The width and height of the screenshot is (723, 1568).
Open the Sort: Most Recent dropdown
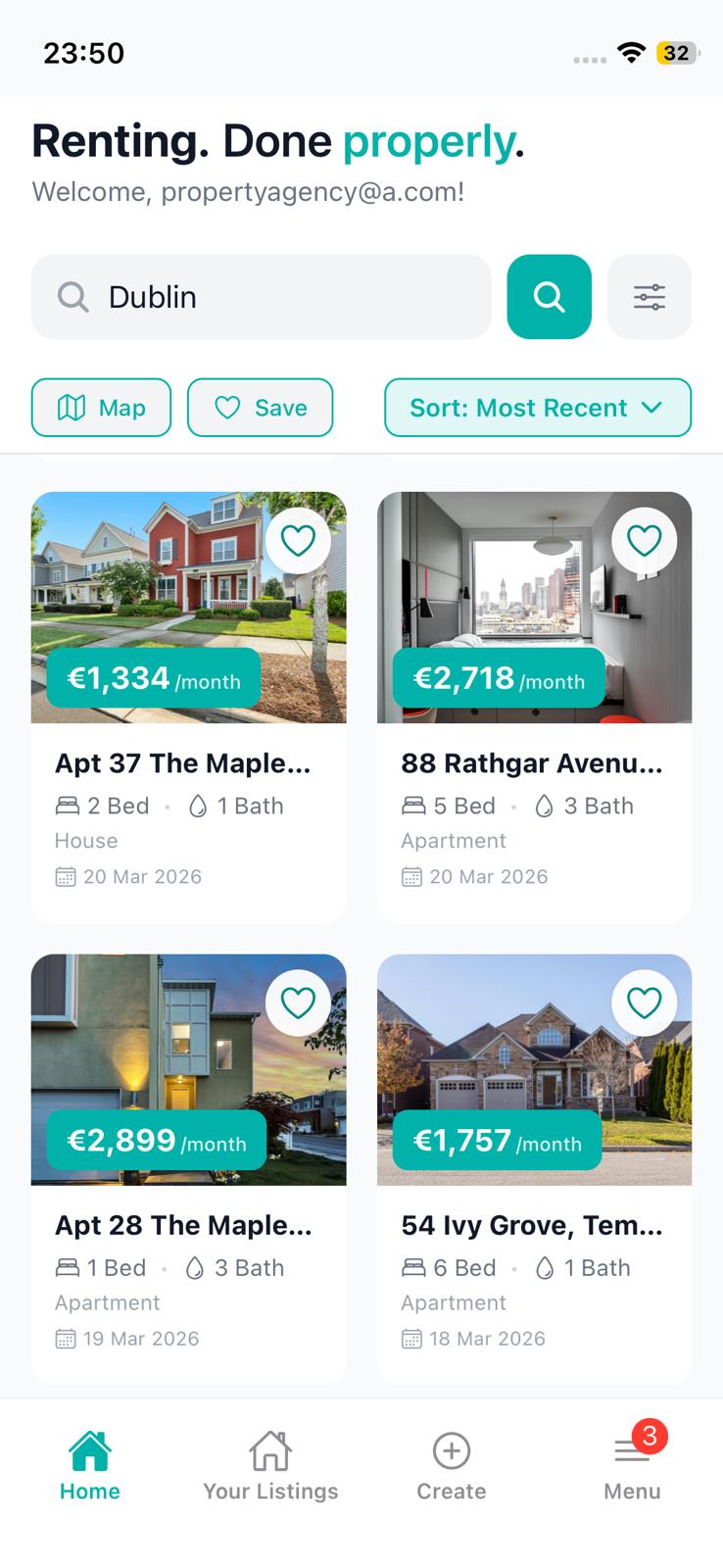(x=537, y=408)
